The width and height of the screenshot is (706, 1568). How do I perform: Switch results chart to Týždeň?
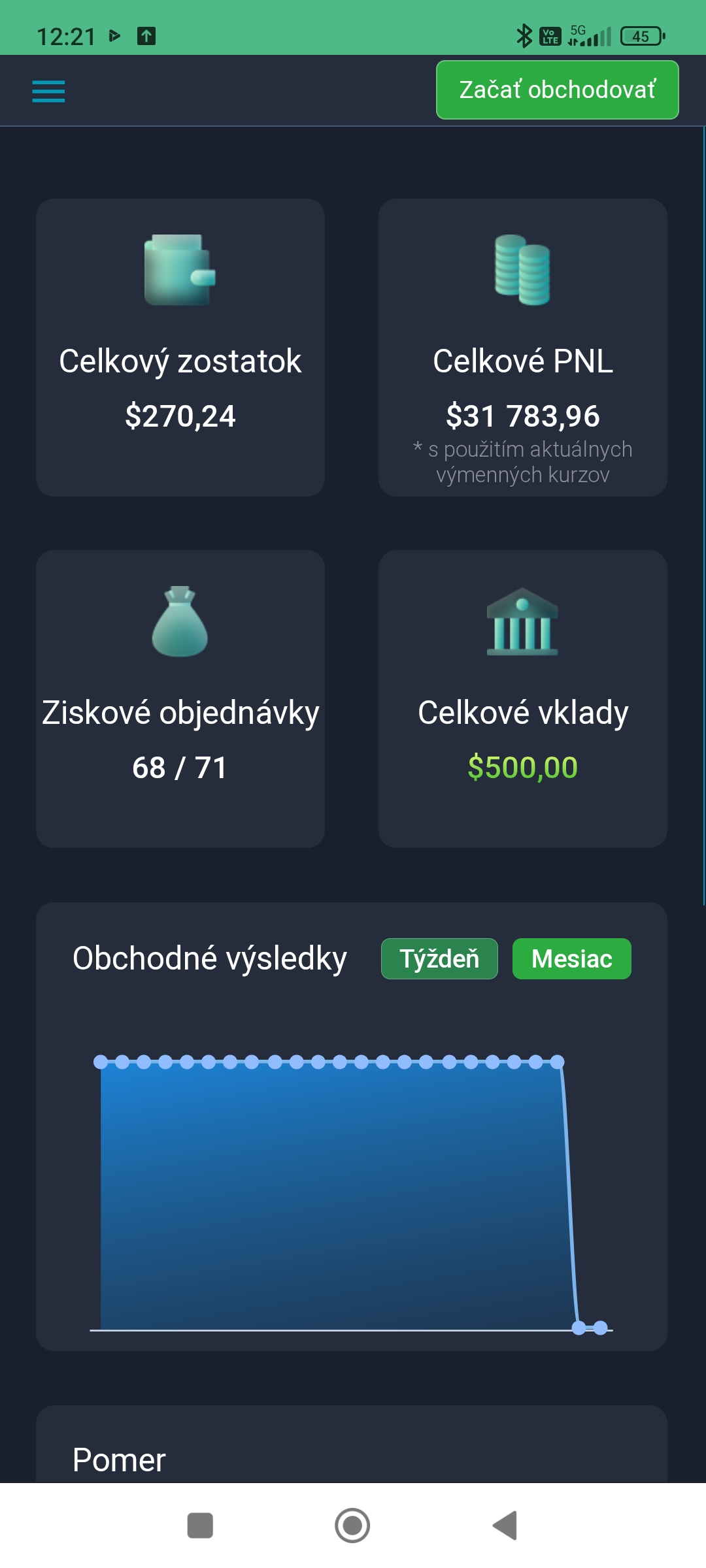coord(439,959)
